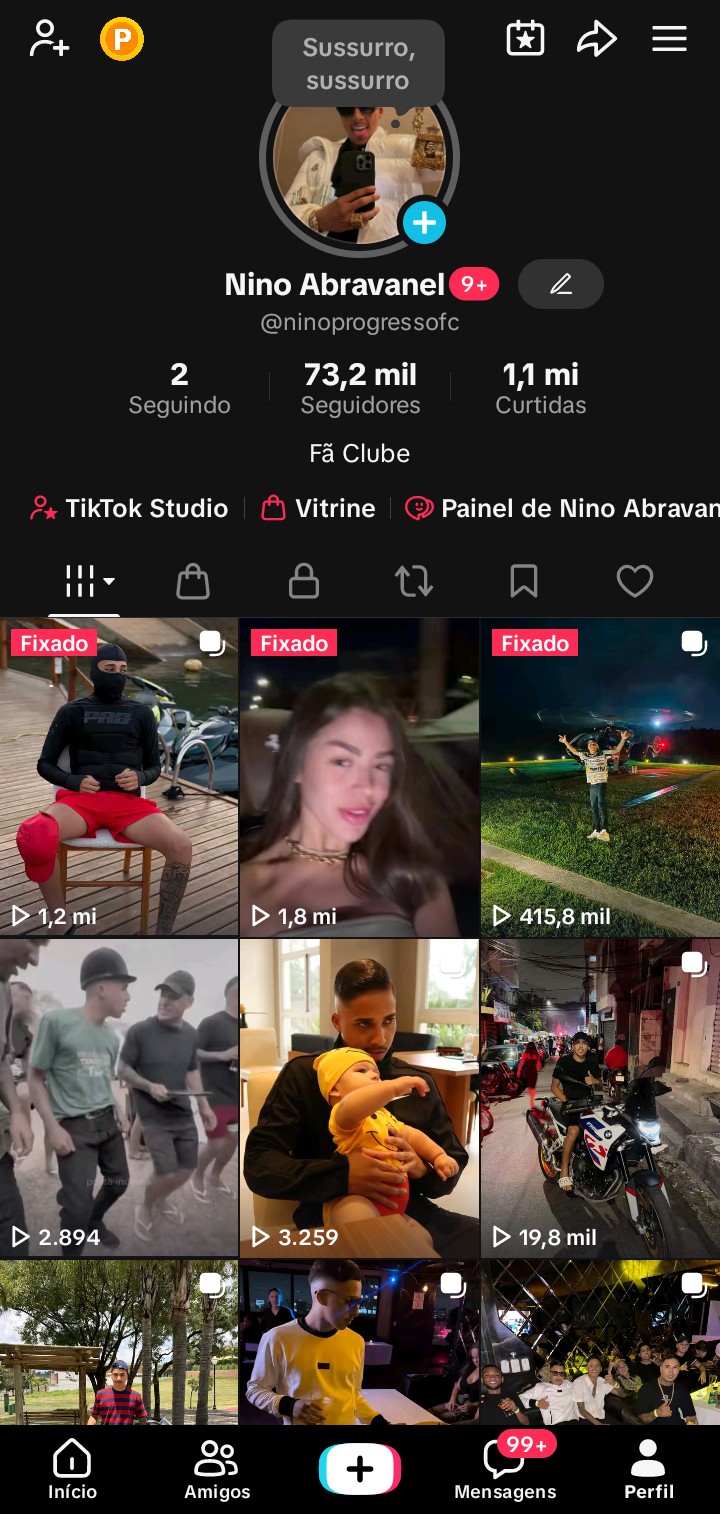This screenshot has width=720, height=1514.
Task: Open the pinned video with 1,8 mi views
Action: (359, 777)
